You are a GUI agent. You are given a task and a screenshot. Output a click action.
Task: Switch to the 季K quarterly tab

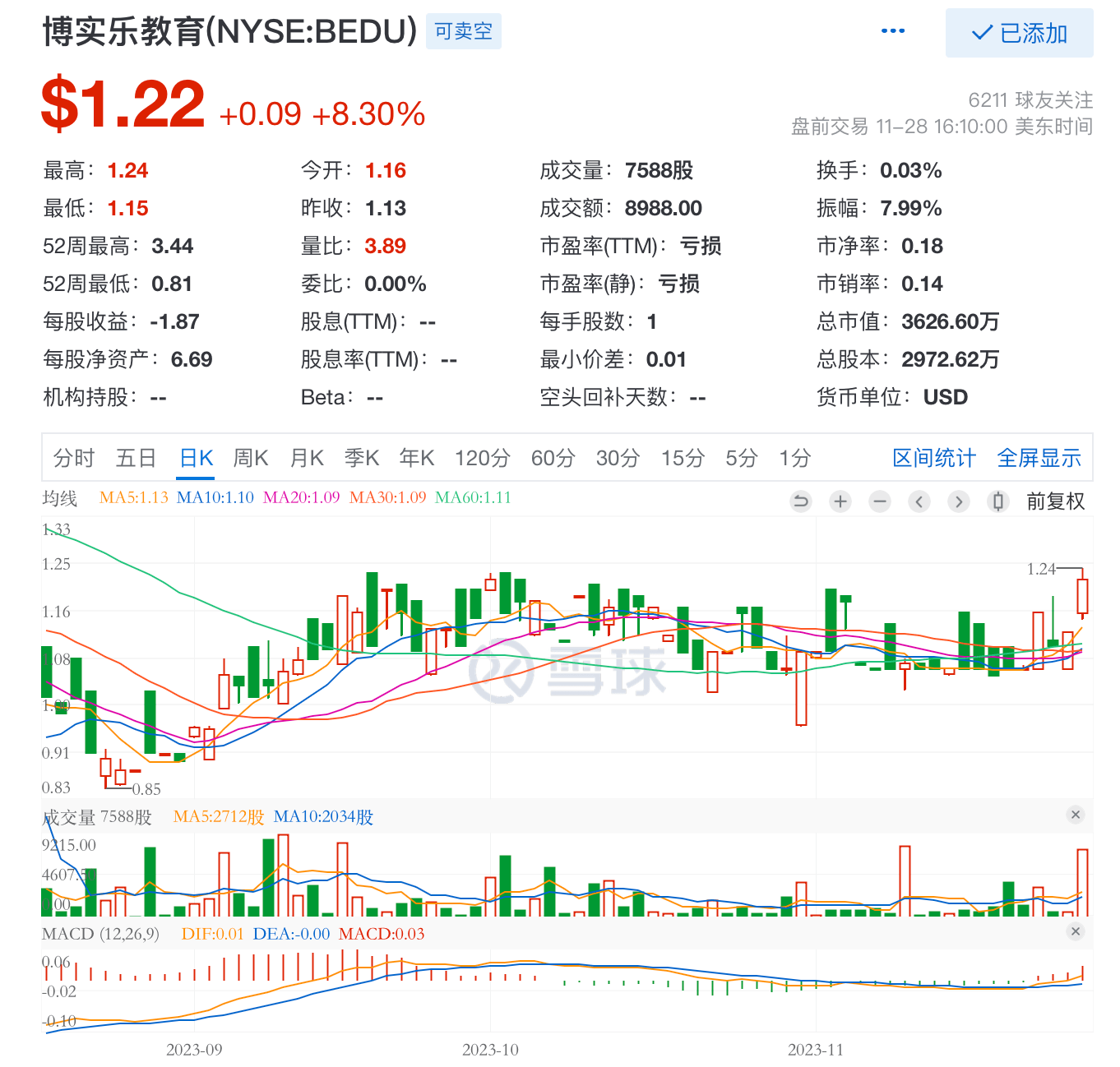[362, 458]
